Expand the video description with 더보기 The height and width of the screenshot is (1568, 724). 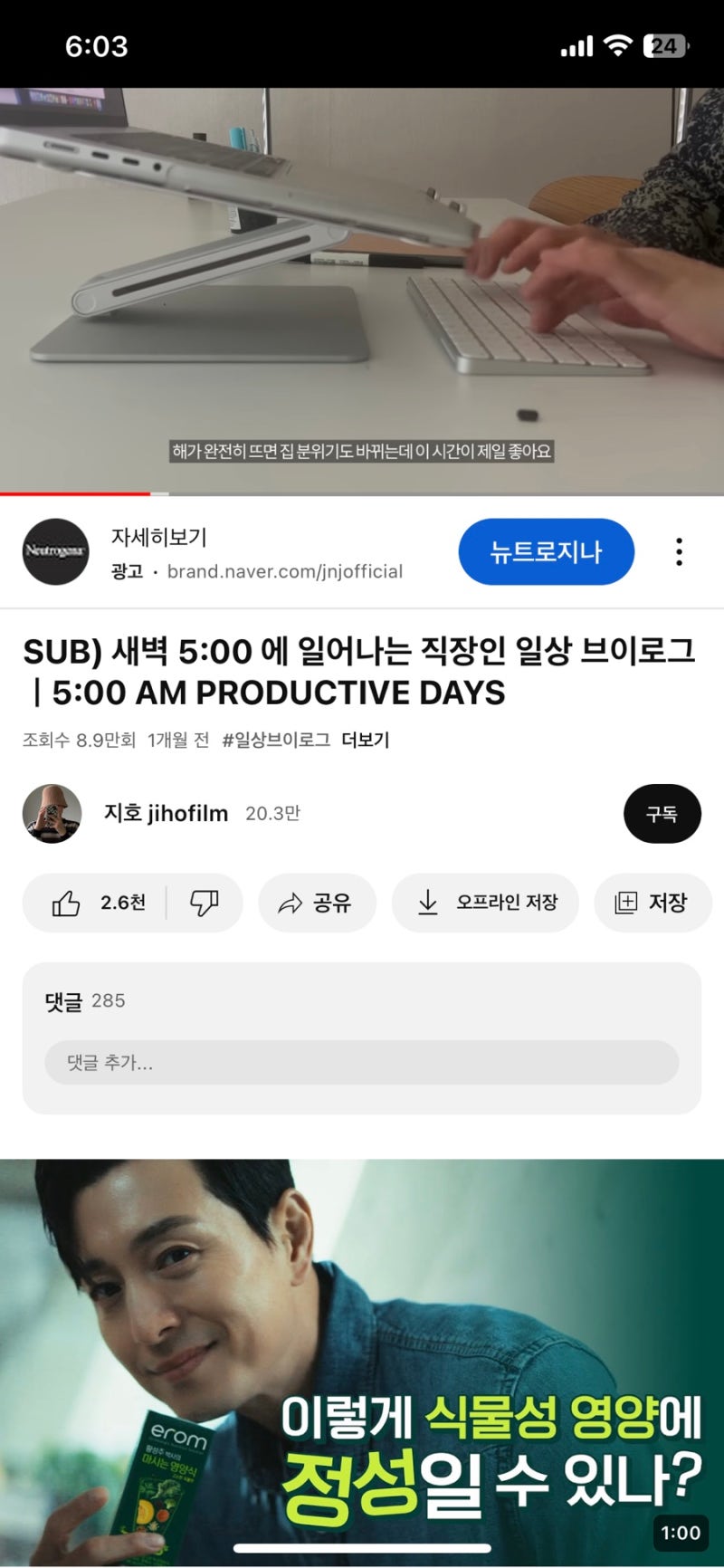pos(362,741)
